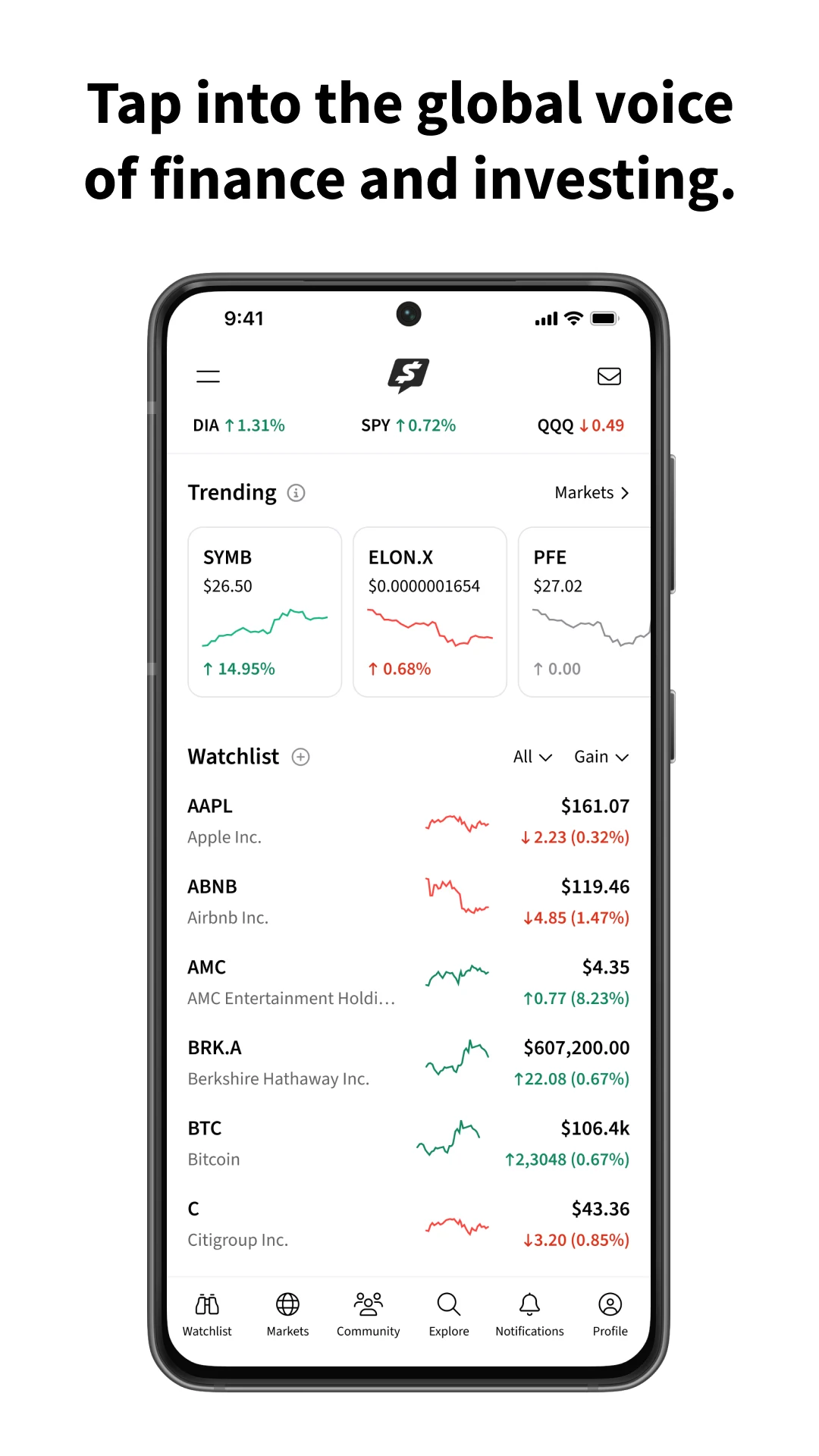Select the Markets globe icon
The width and height of the screenshot is (819, 1456).
[x=287, y=1304]
